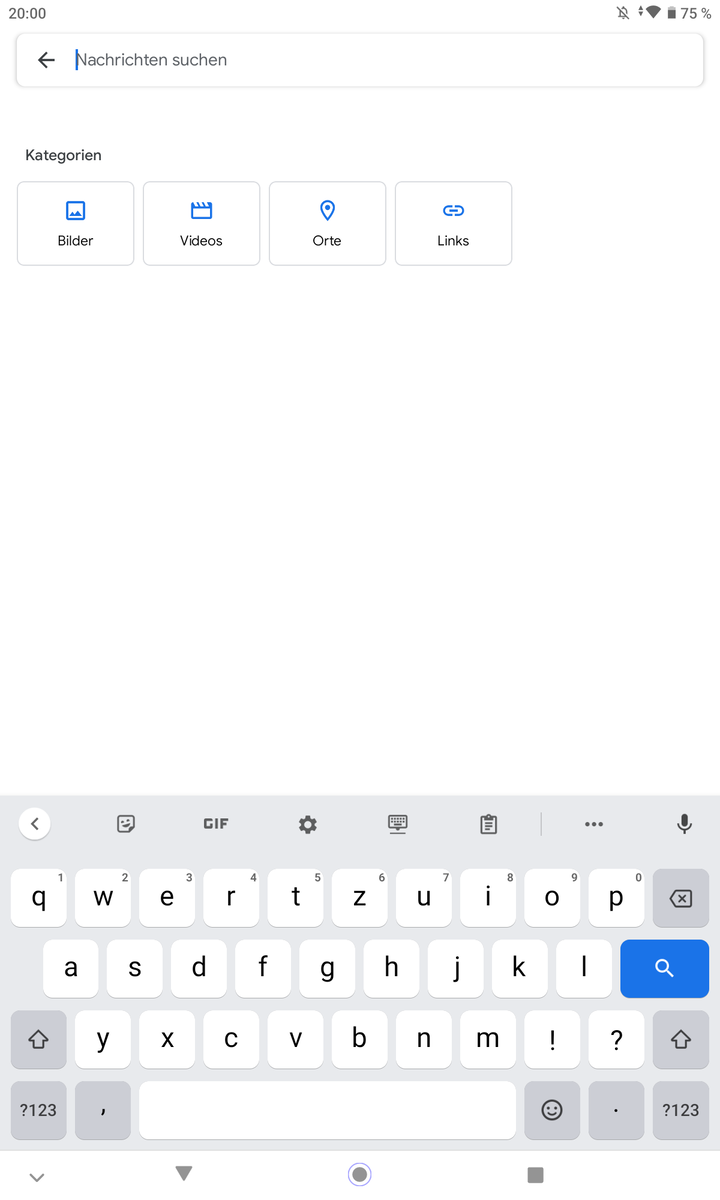The height and width of the screenshot is (1200, 720).
Task: Open the keyboard sticker panel
Action: [126, 824]
